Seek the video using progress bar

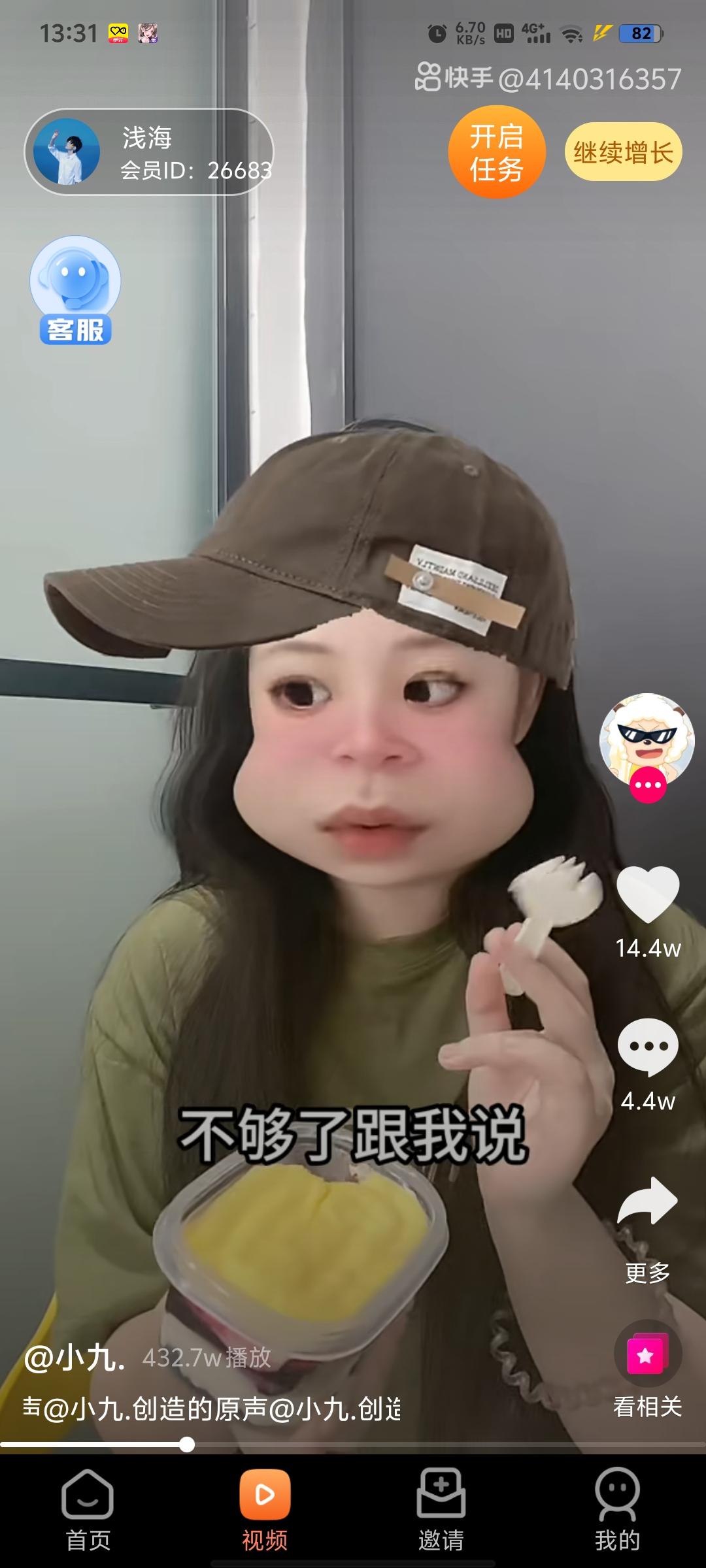(x=353, y=1445)
